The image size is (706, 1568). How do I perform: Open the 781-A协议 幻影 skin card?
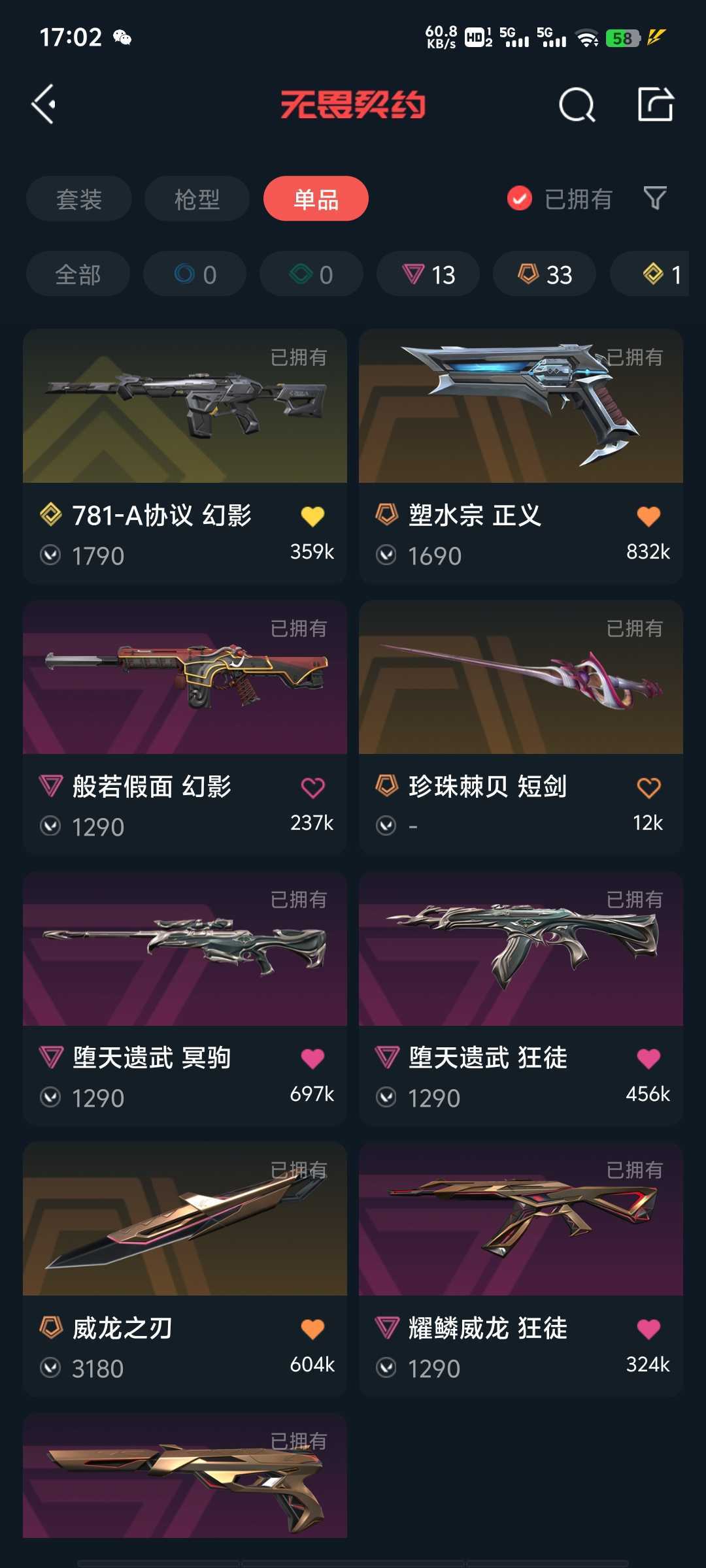(185, 456)
